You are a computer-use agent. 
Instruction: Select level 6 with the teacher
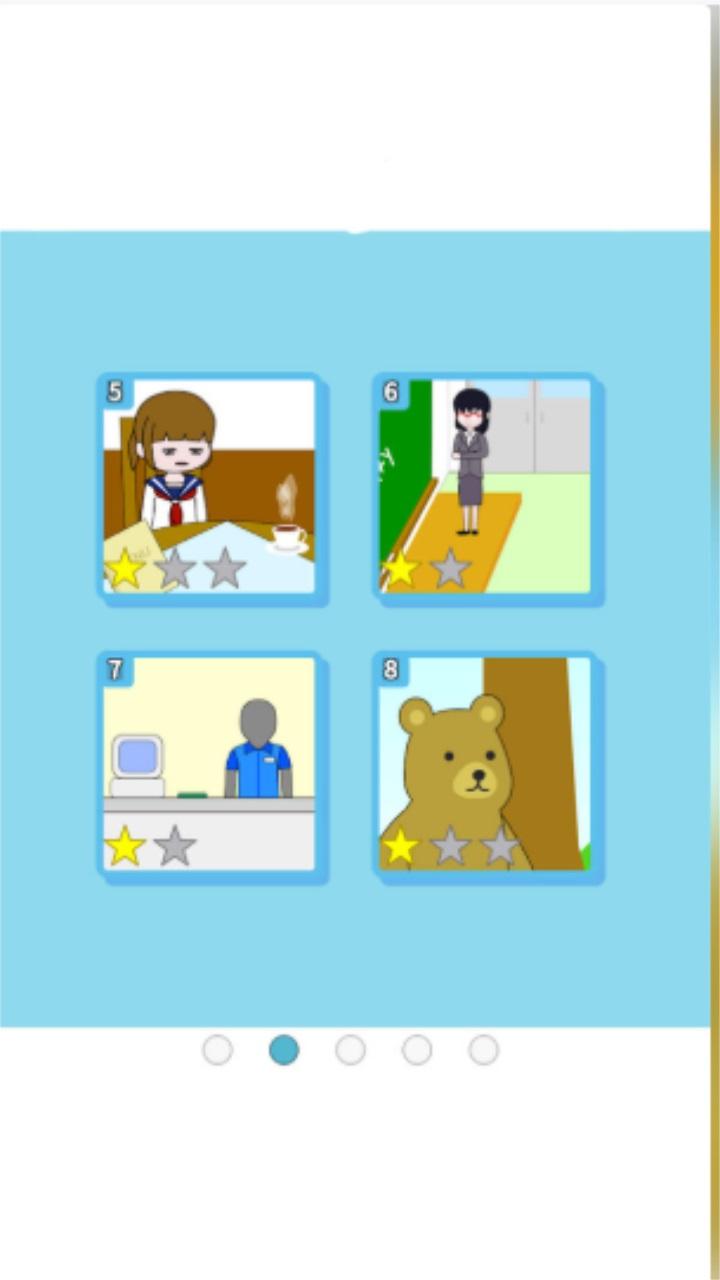click(486, 487)
